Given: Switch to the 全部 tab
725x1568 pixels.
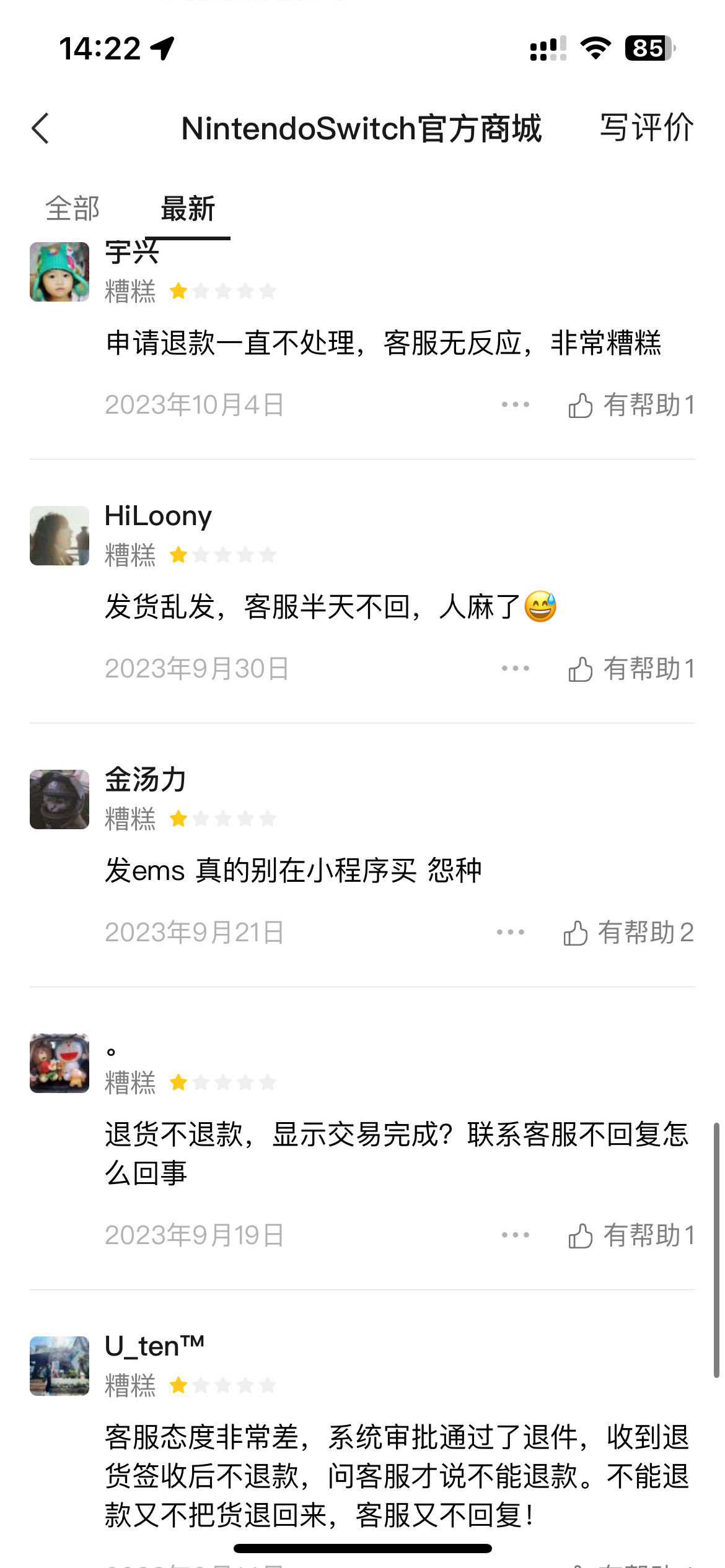Looking at the screenshot, I should [x=72, y=209].
